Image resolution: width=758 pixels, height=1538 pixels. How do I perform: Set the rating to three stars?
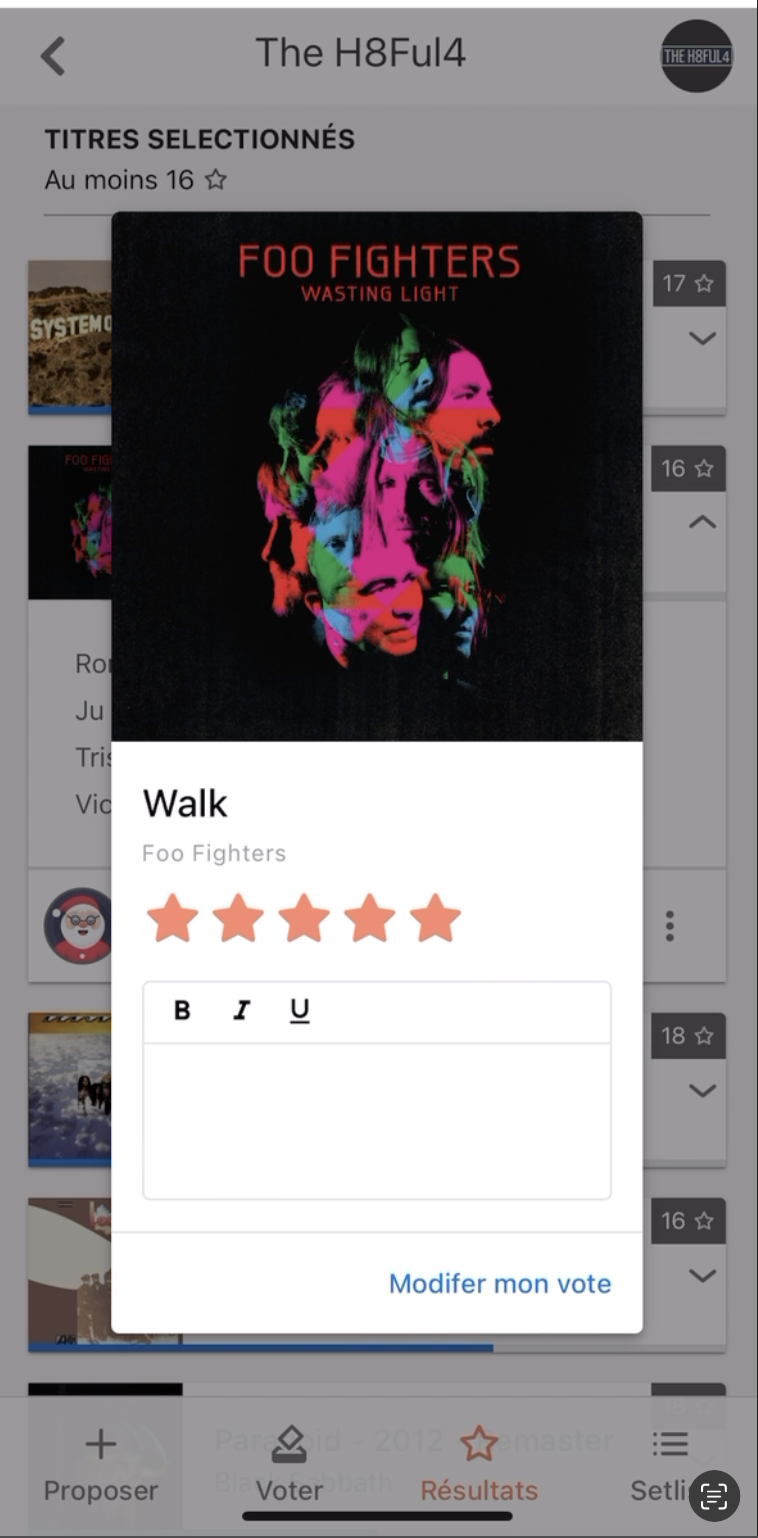pos(304,918)
